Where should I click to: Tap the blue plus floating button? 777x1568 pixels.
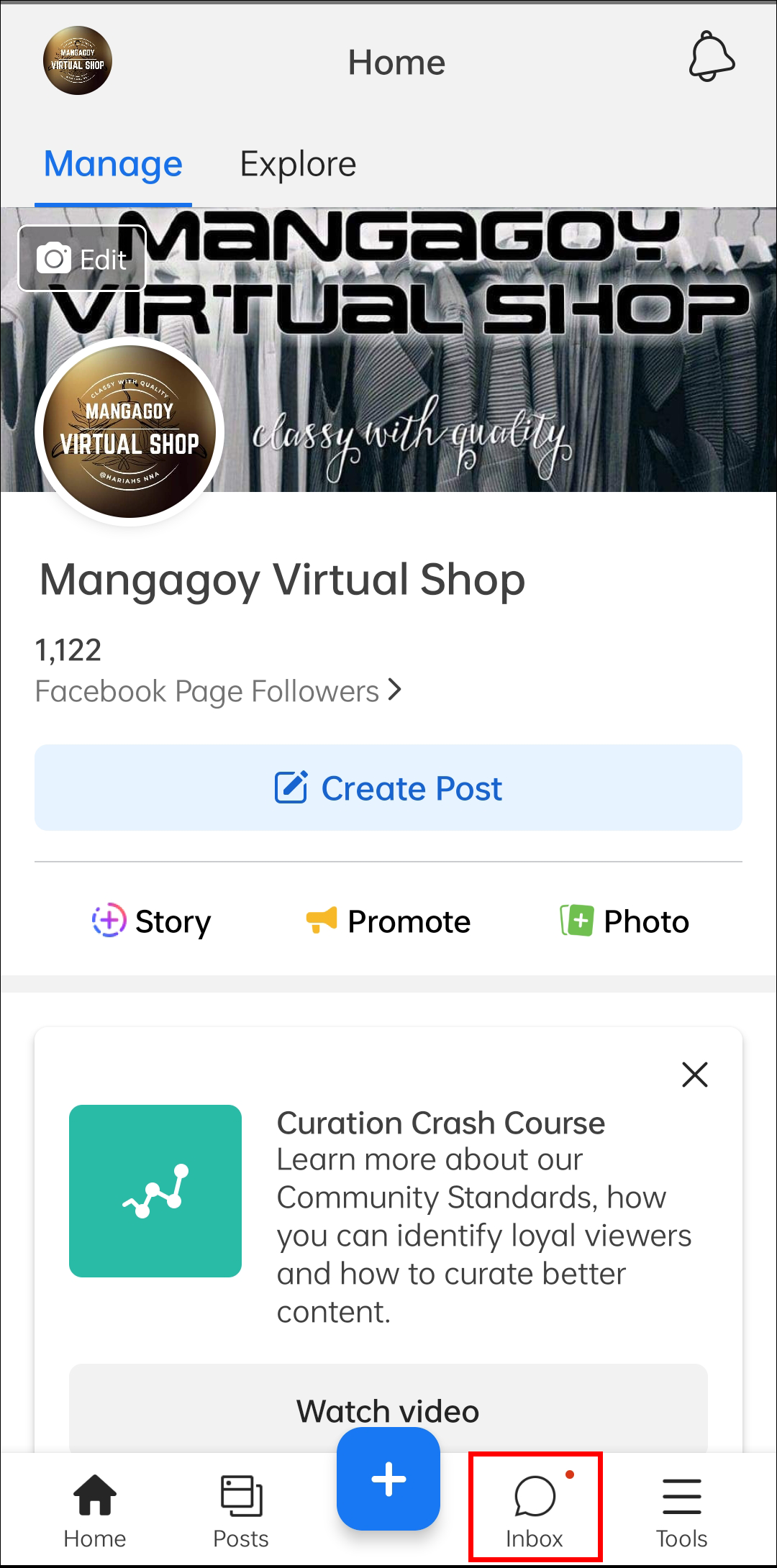click(x=388, y=1479)
